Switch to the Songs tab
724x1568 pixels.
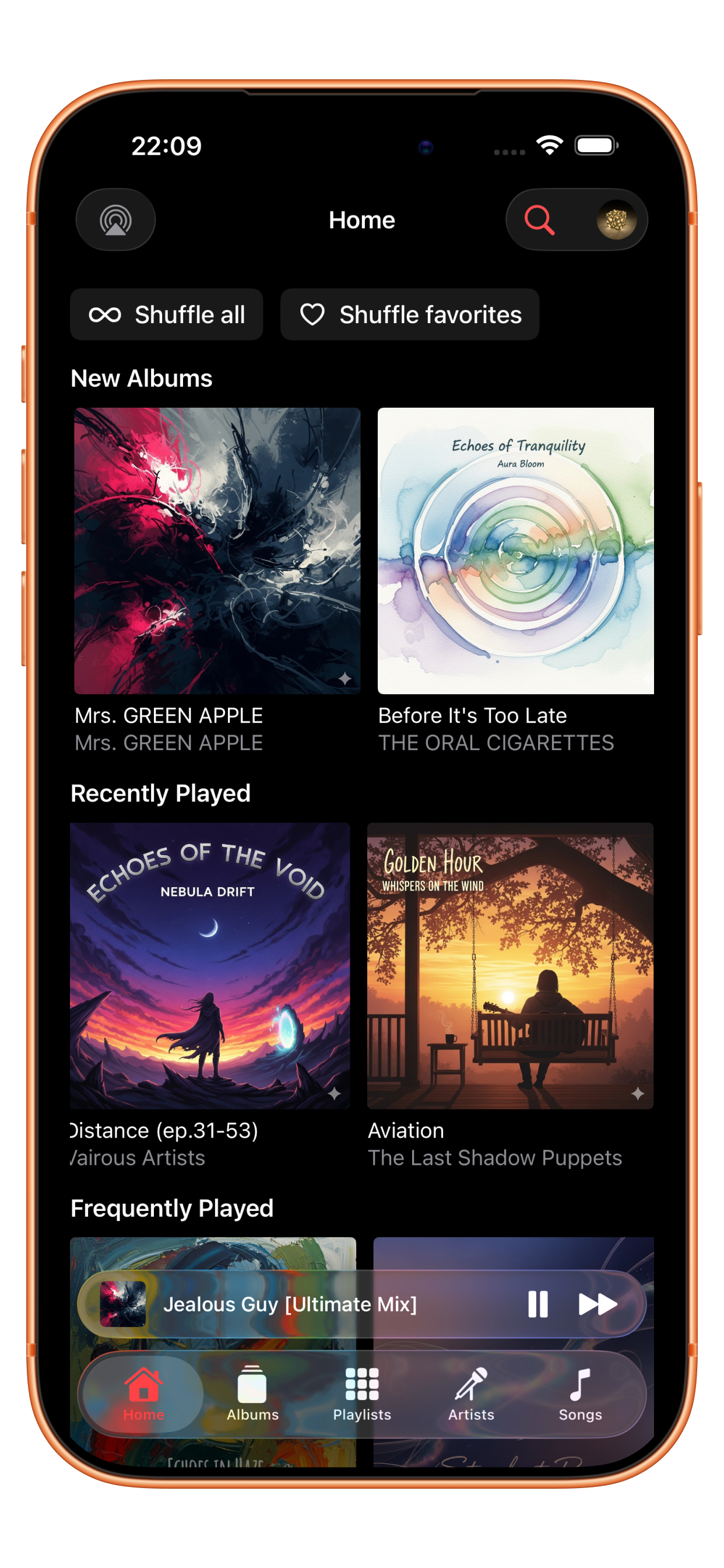coord(580,1394)
